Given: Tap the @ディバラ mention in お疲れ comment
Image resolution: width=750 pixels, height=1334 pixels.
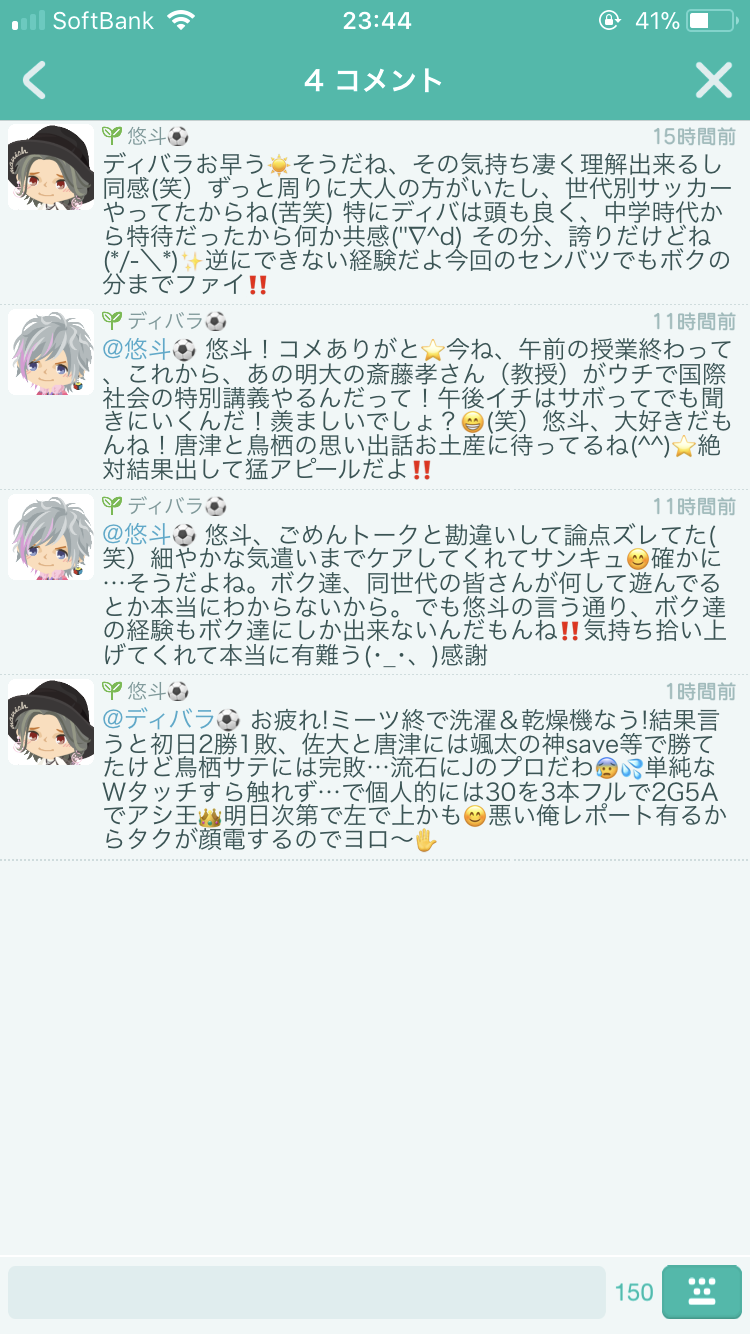Looking at the screenshot, I should 160,719.
